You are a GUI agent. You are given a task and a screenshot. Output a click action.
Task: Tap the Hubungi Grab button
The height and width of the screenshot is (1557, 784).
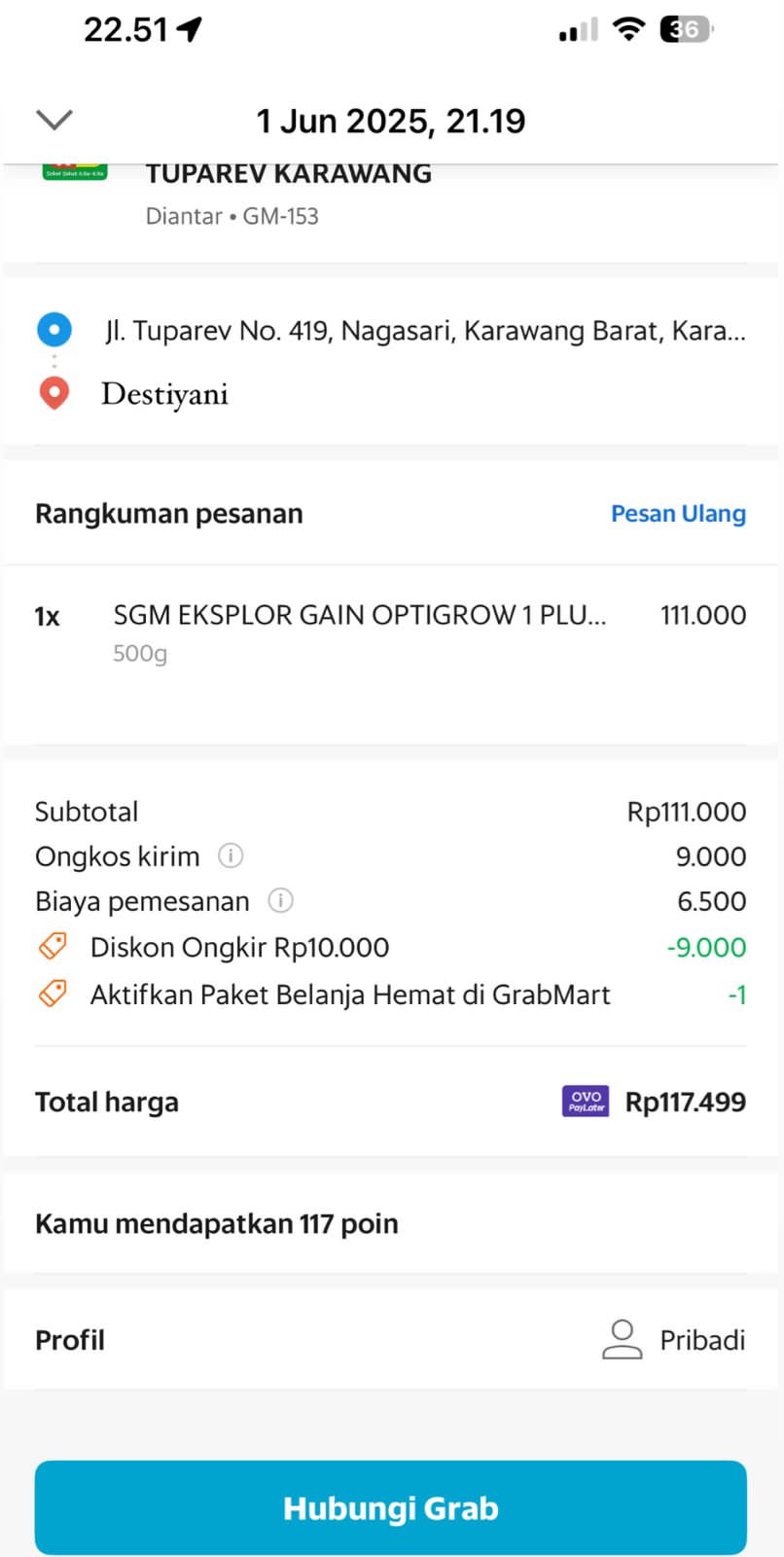tap(391, 1507)
